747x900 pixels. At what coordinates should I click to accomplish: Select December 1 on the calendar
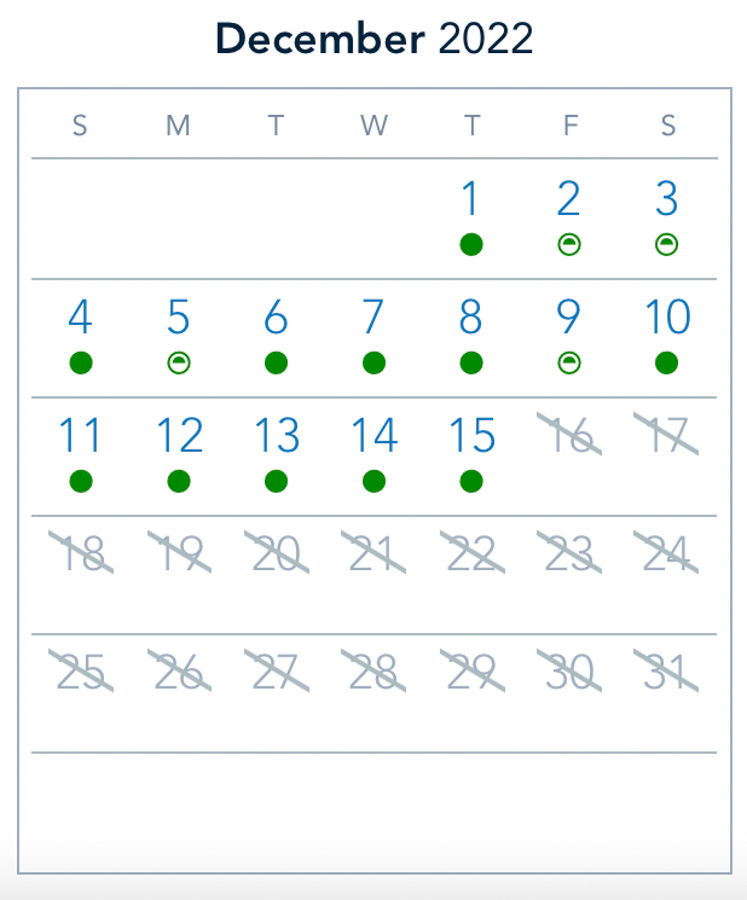pos(471,201)
